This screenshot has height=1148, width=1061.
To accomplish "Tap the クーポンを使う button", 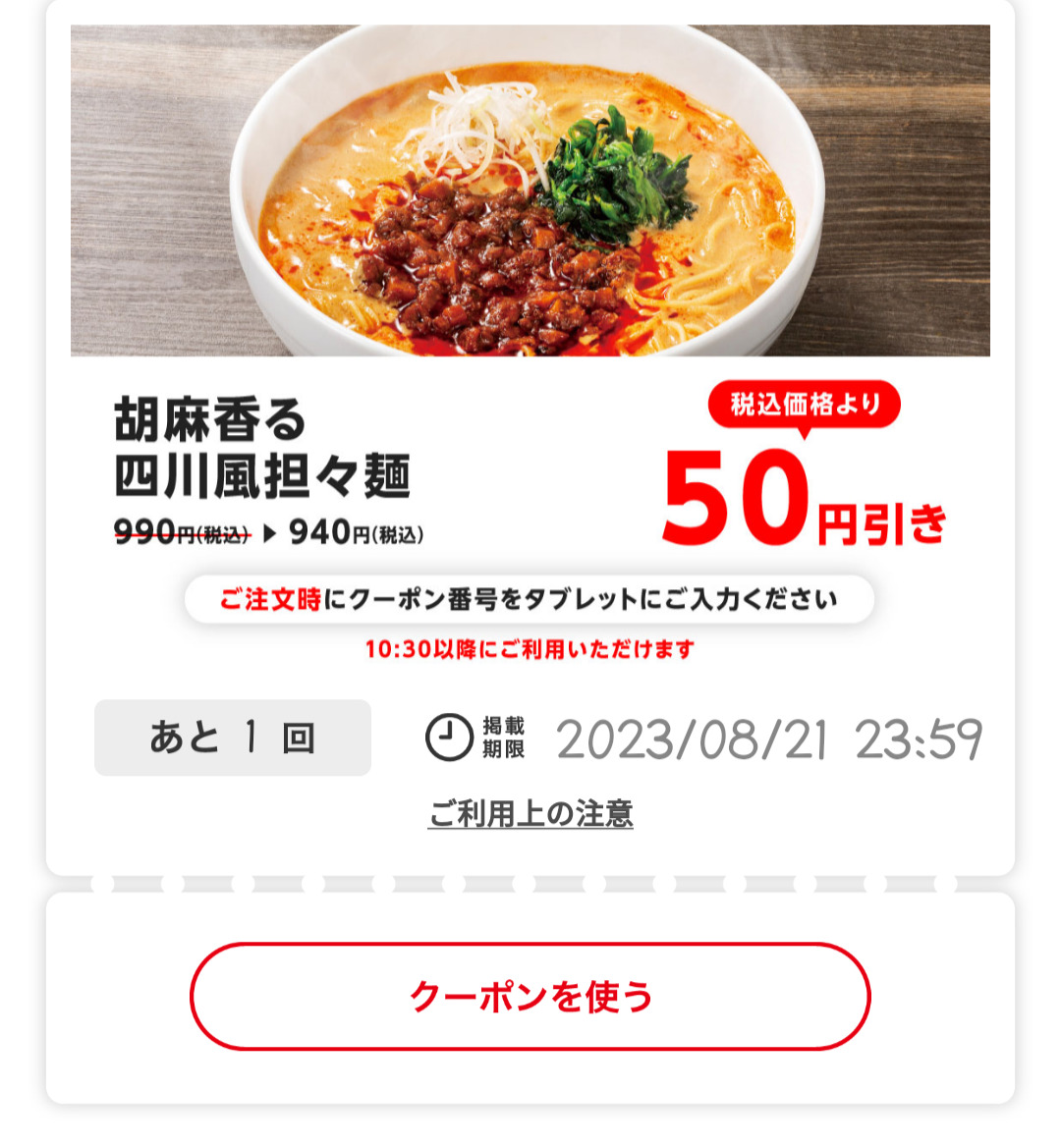I will 530,997.
